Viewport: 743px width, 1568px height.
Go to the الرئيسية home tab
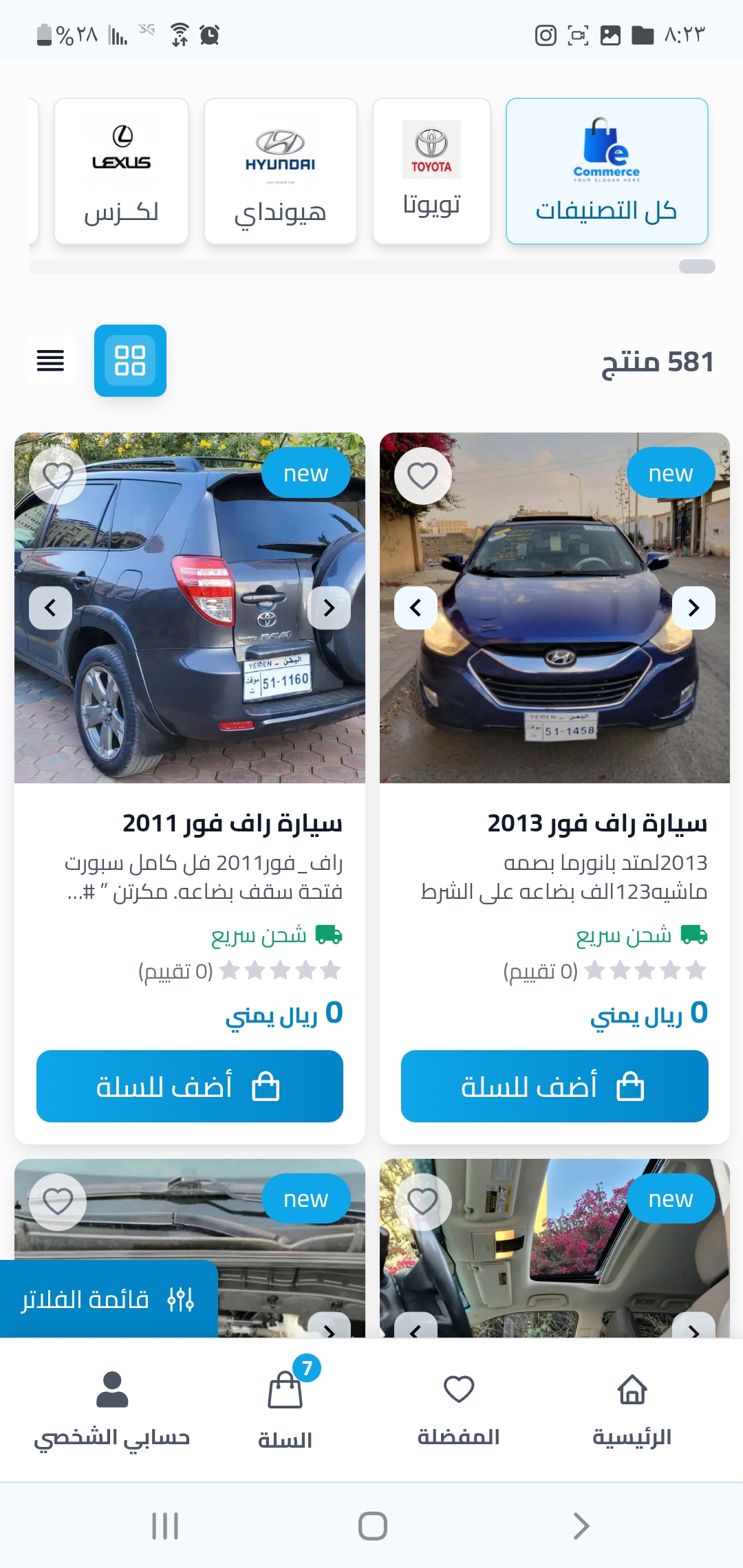click(x=632, y=1408)
